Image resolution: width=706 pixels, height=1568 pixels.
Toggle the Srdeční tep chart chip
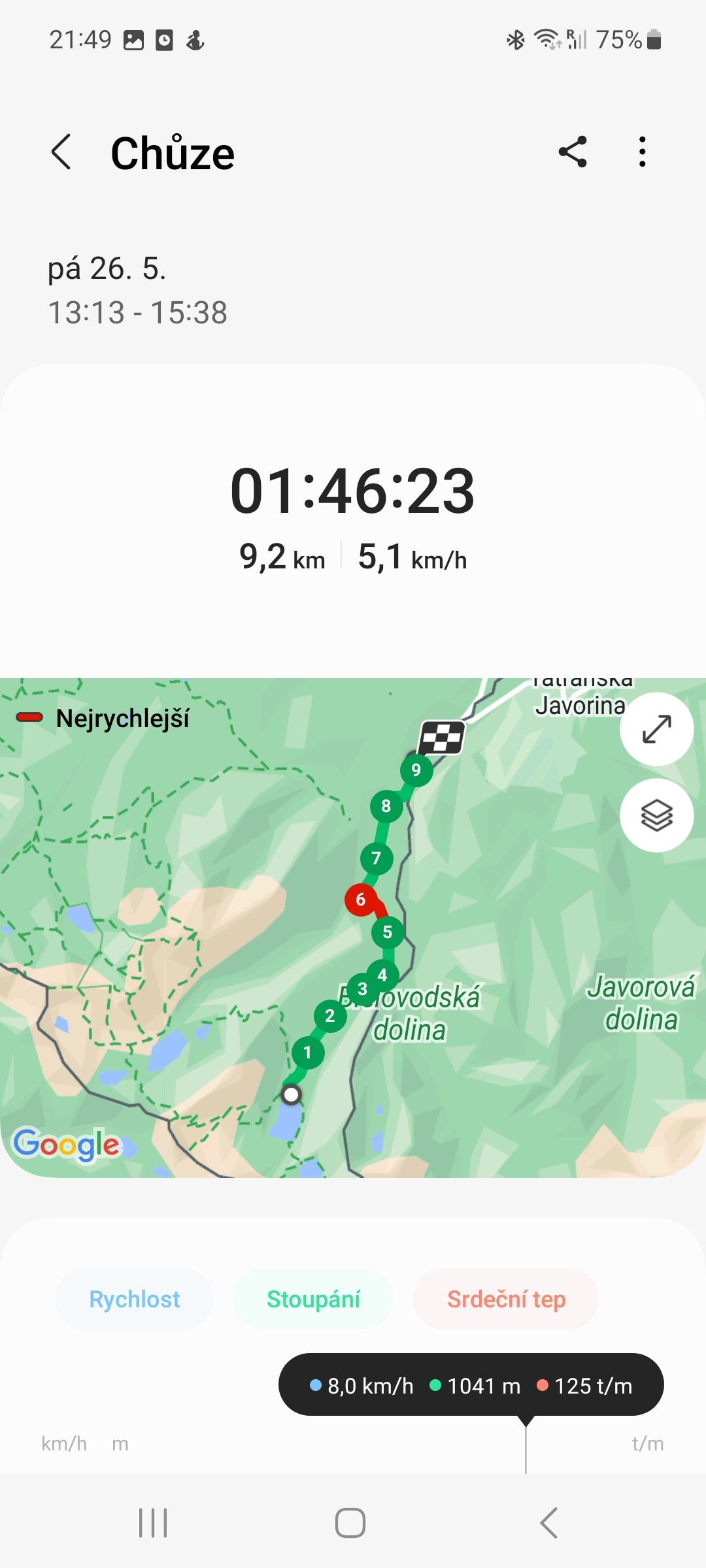506,1299
